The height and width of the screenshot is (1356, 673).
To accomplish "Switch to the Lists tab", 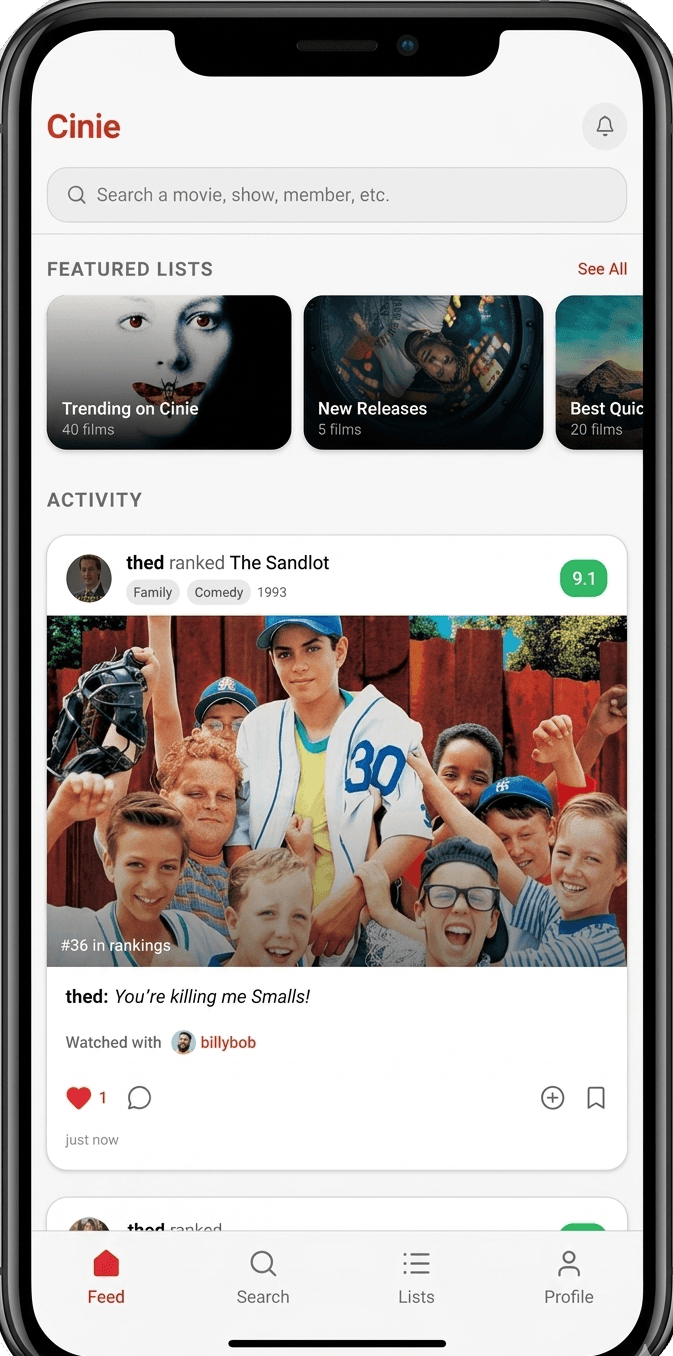I will click(x=416, y=1277).
